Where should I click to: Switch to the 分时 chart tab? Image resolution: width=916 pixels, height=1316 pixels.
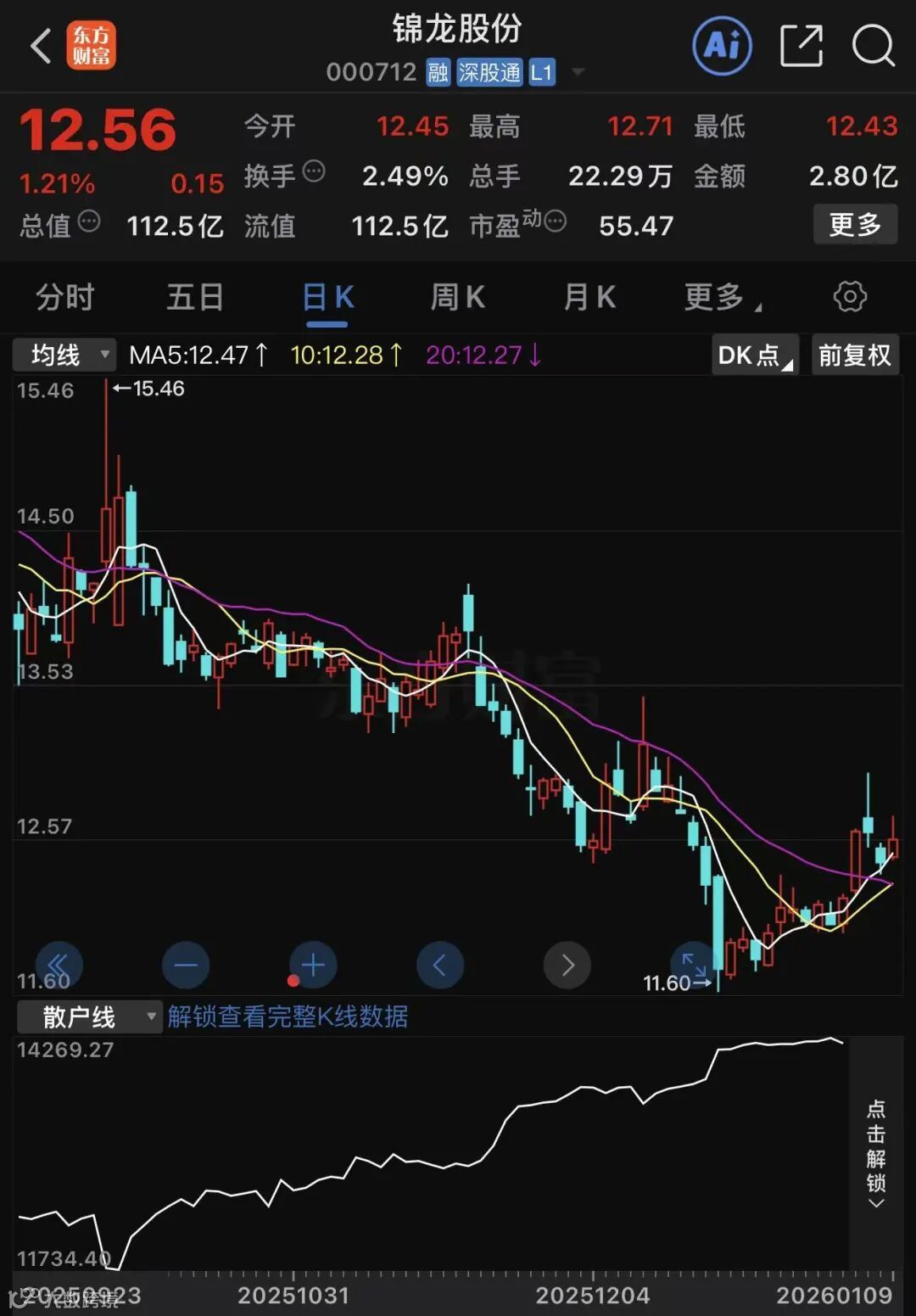point(65,298)
